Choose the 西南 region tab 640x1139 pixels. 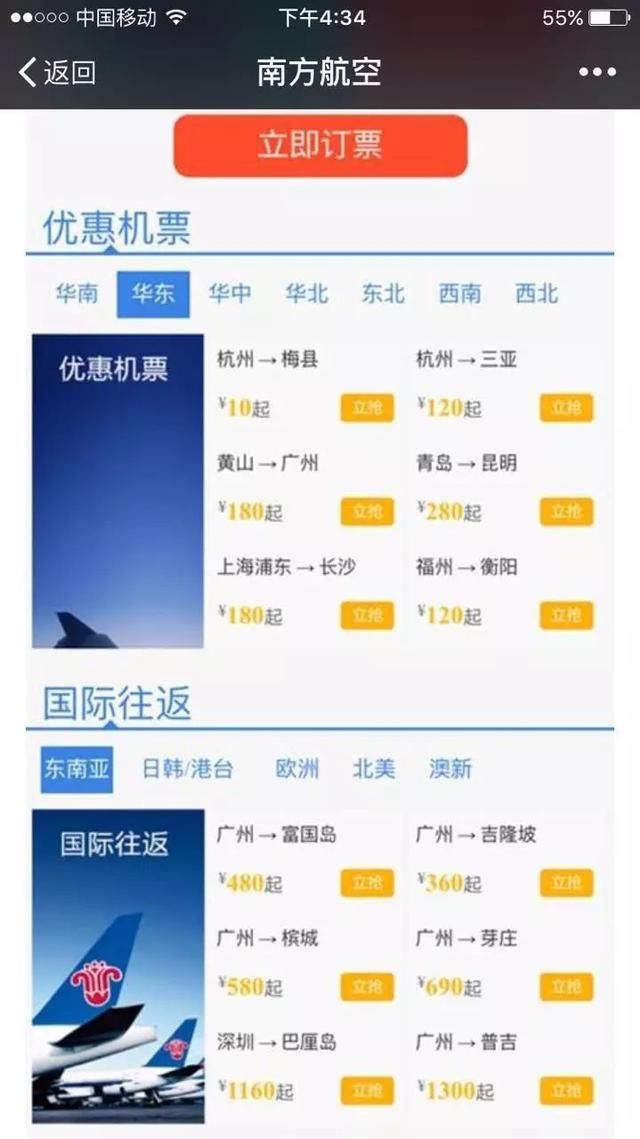459,294
